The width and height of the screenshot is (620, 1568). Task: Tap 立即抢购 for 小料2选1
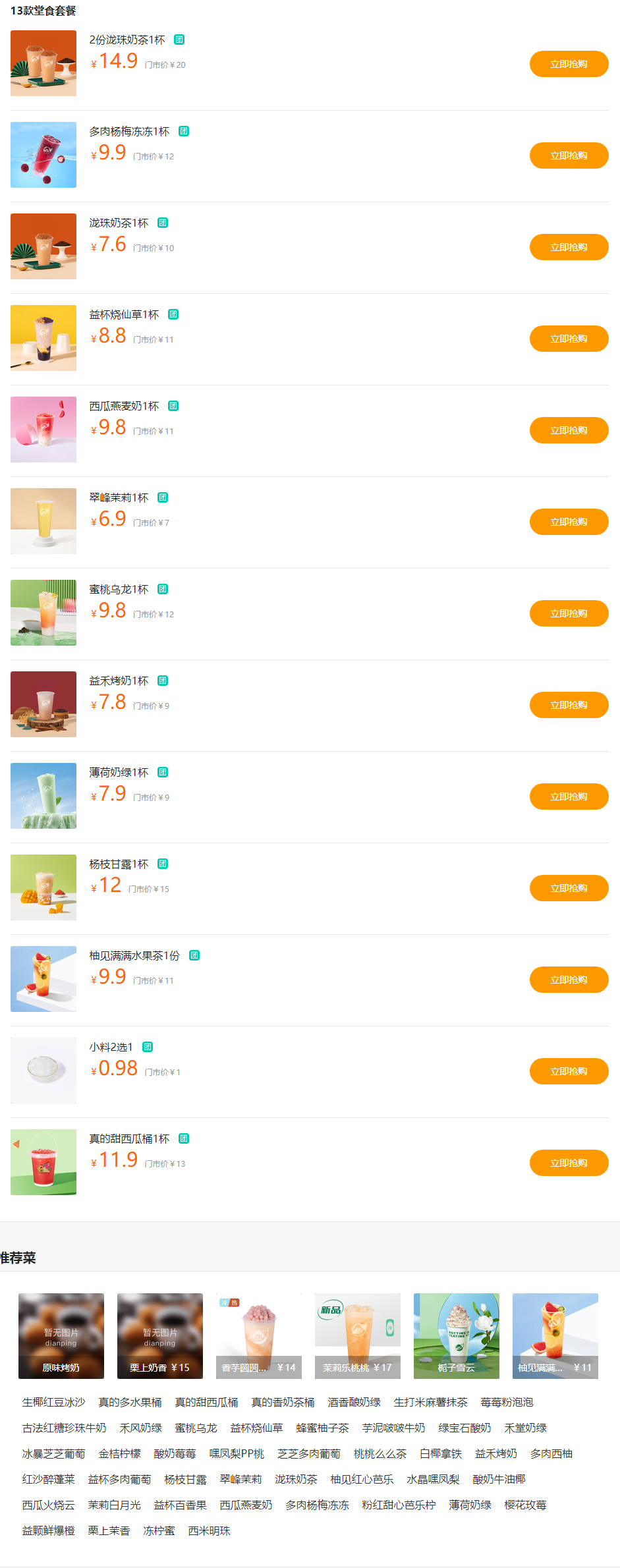click(x=569, y=1071)
